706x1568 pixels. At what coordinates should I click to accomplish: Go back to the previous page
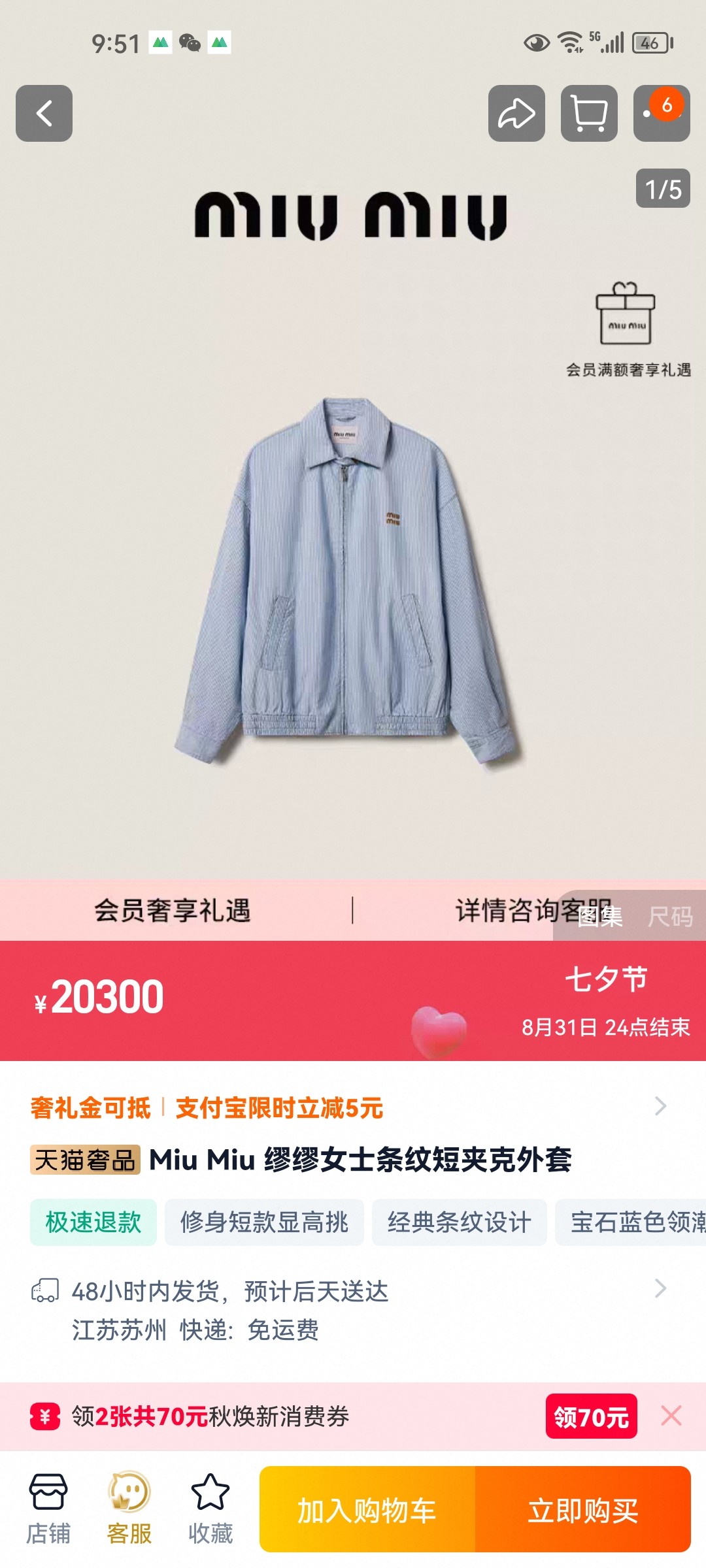[44, 113]
